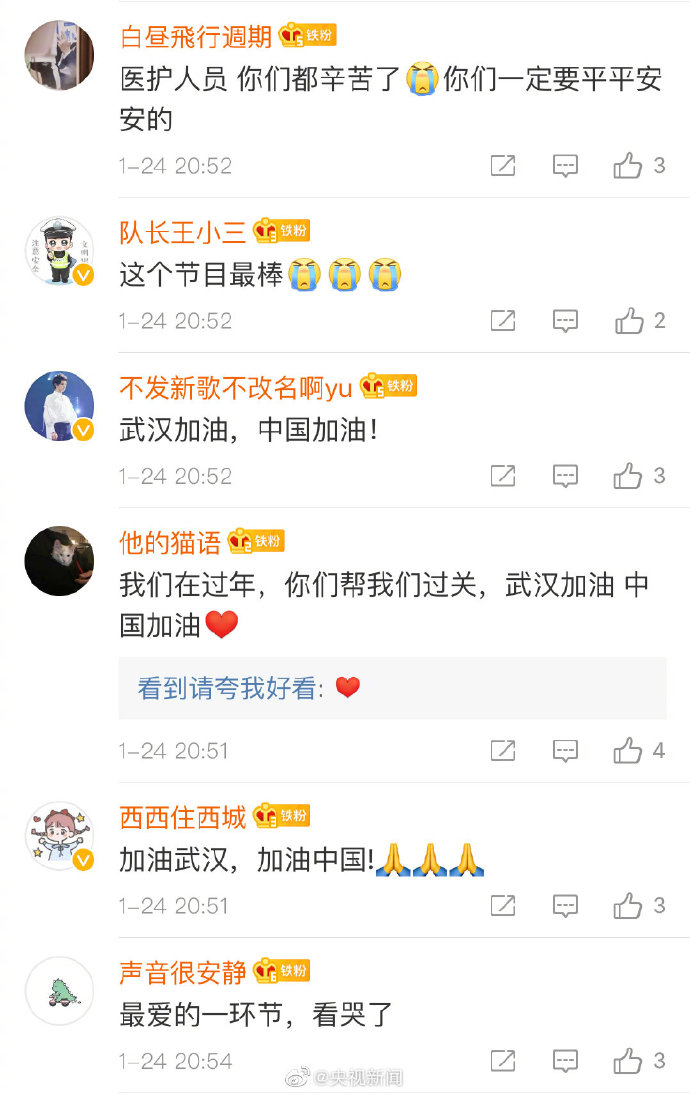Repost the comment by 西西住西城
The image size is (690, 1094).
tap(503, 906)
